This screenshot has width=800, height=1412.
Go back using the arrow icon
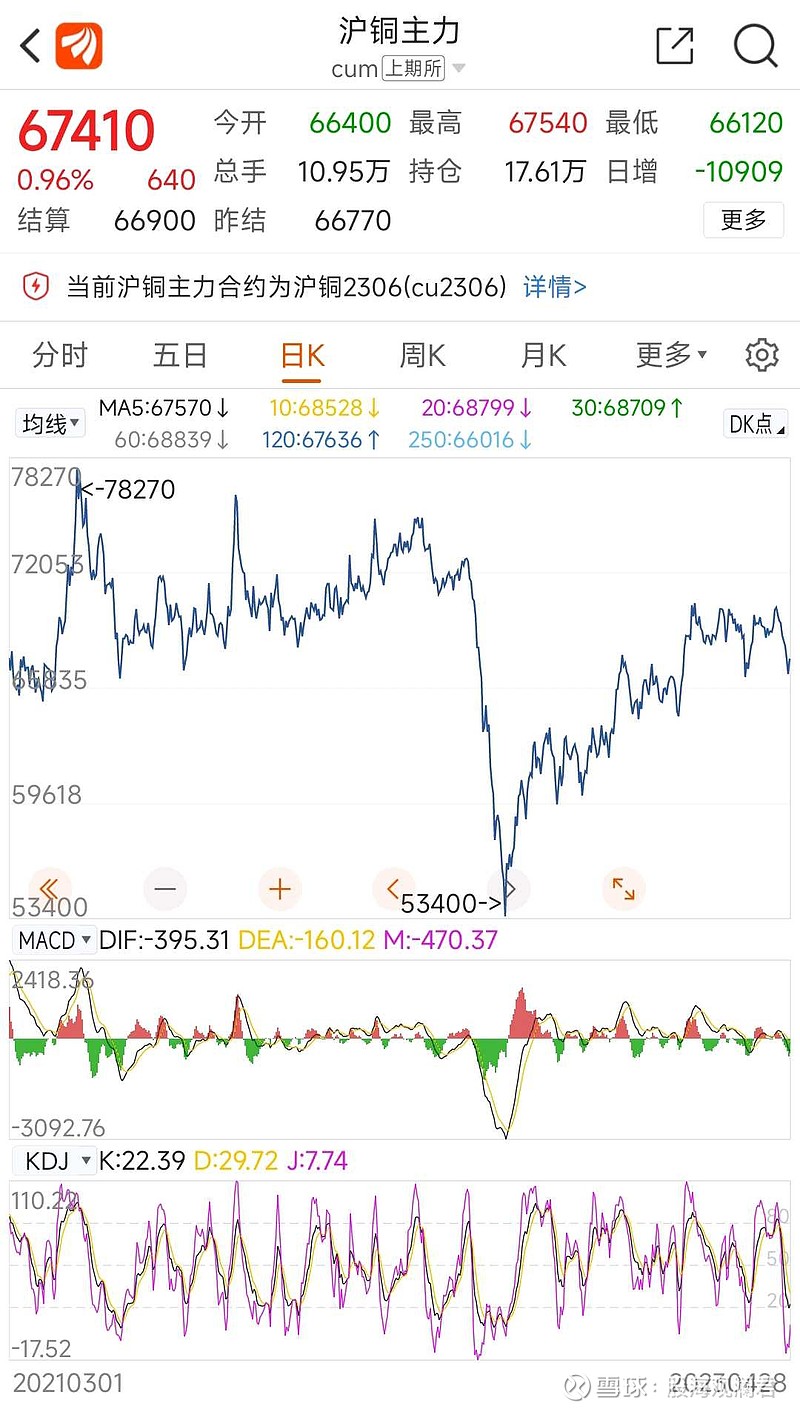(x=30, y=45)
